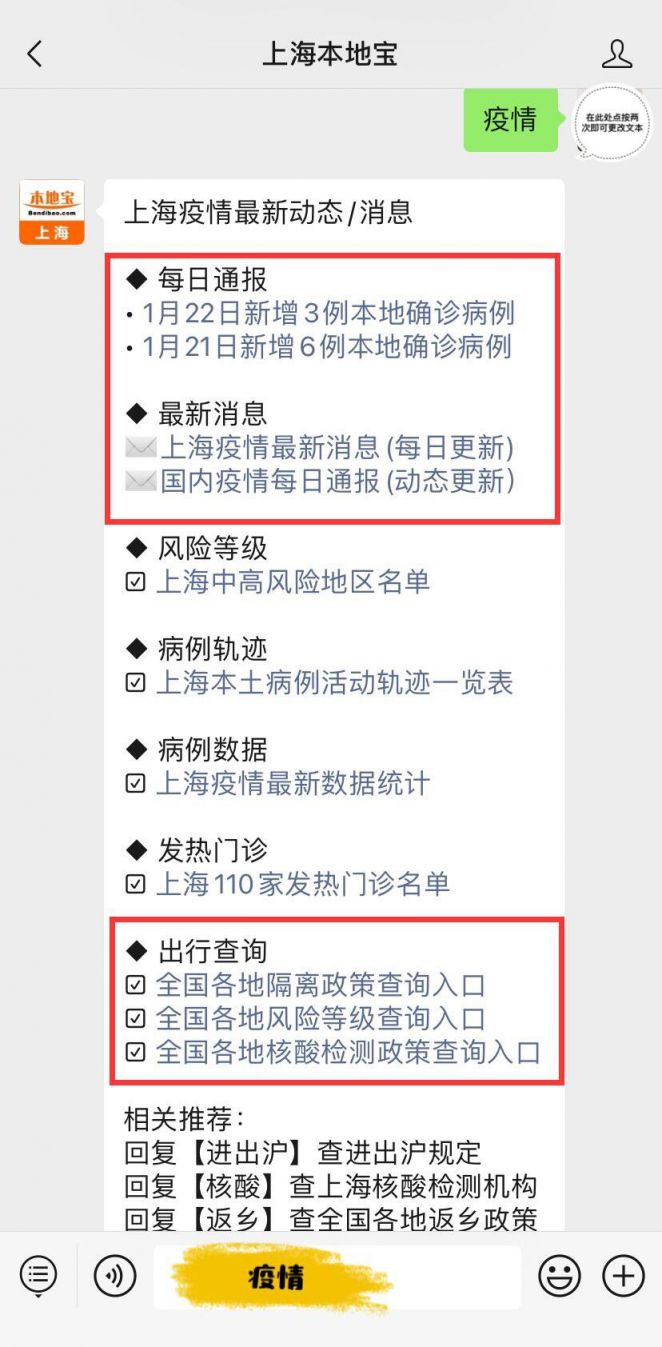662x1347 pixels.
Task: Go back from 上海本地宝 chat
Action: pyautogui.click(x=35, y=54)
